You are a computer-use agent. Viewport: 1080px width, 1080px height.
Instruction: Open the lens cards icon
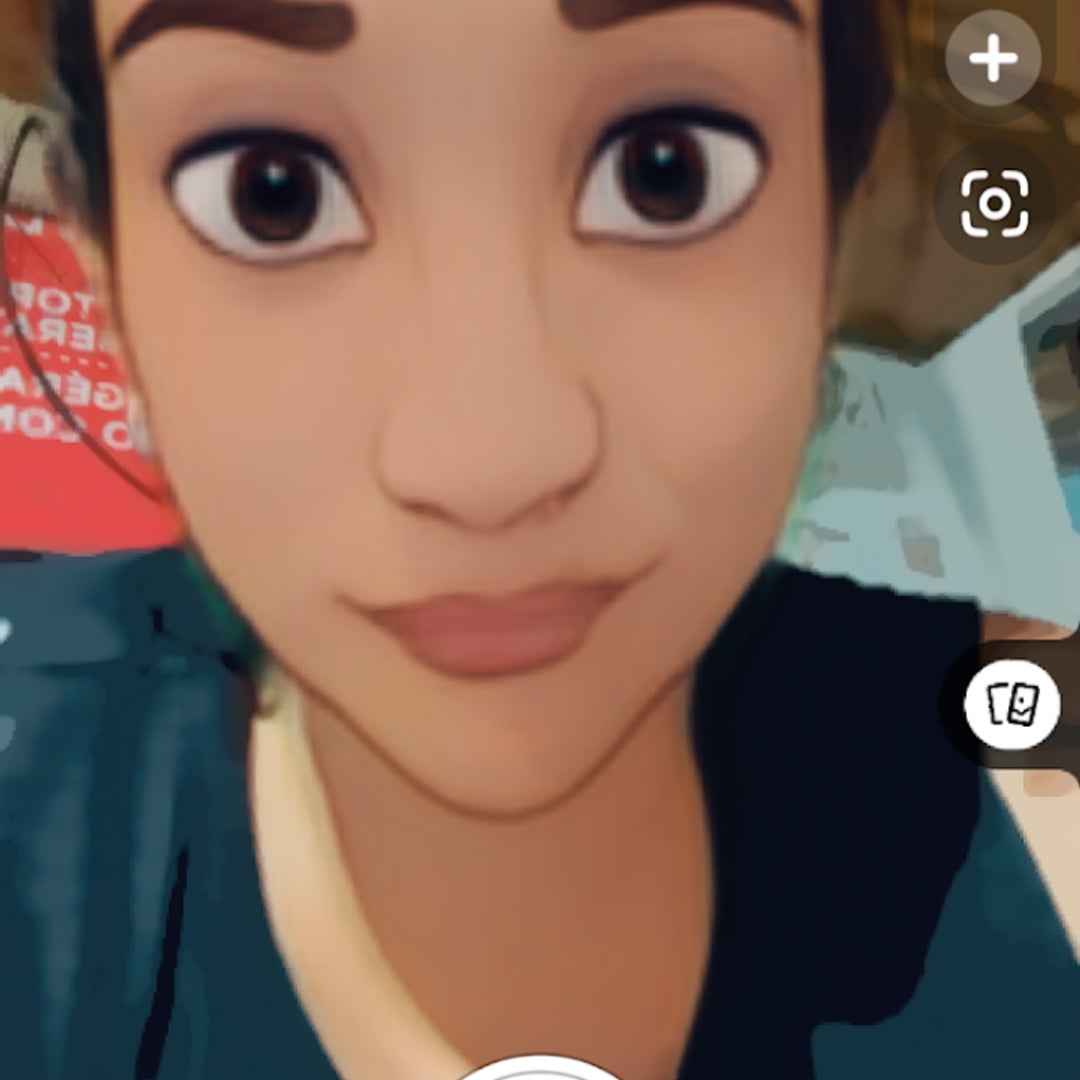(1012, 705)
